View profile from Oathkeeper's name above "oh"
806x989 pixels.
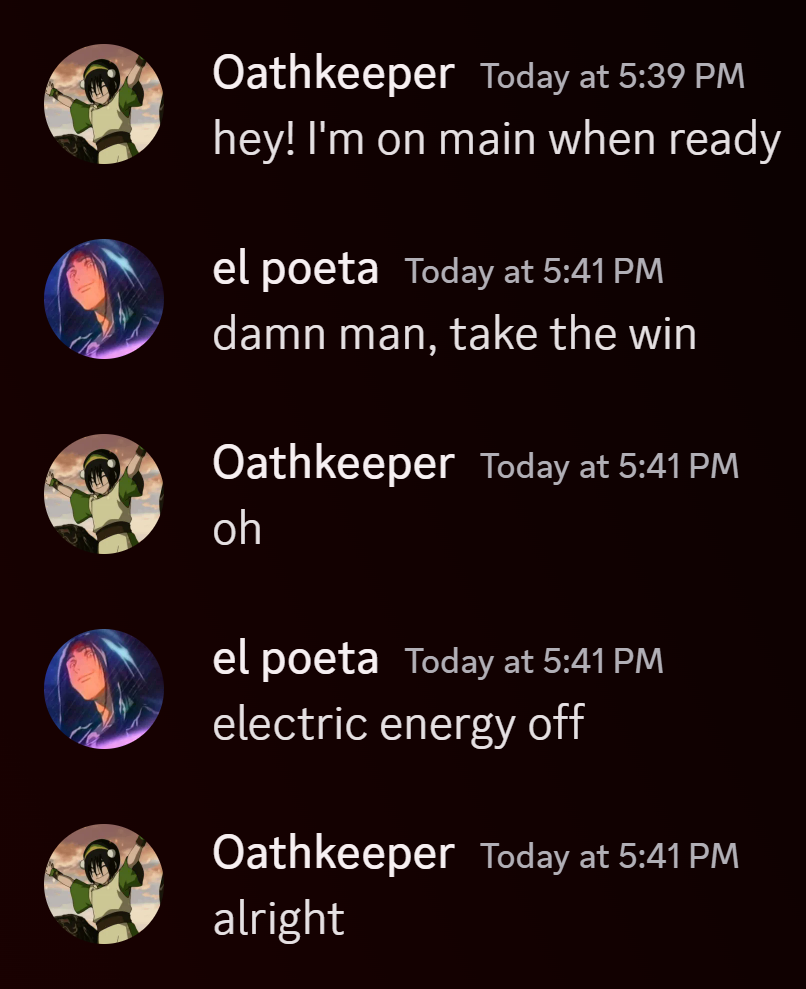click(x=333, y=464)
